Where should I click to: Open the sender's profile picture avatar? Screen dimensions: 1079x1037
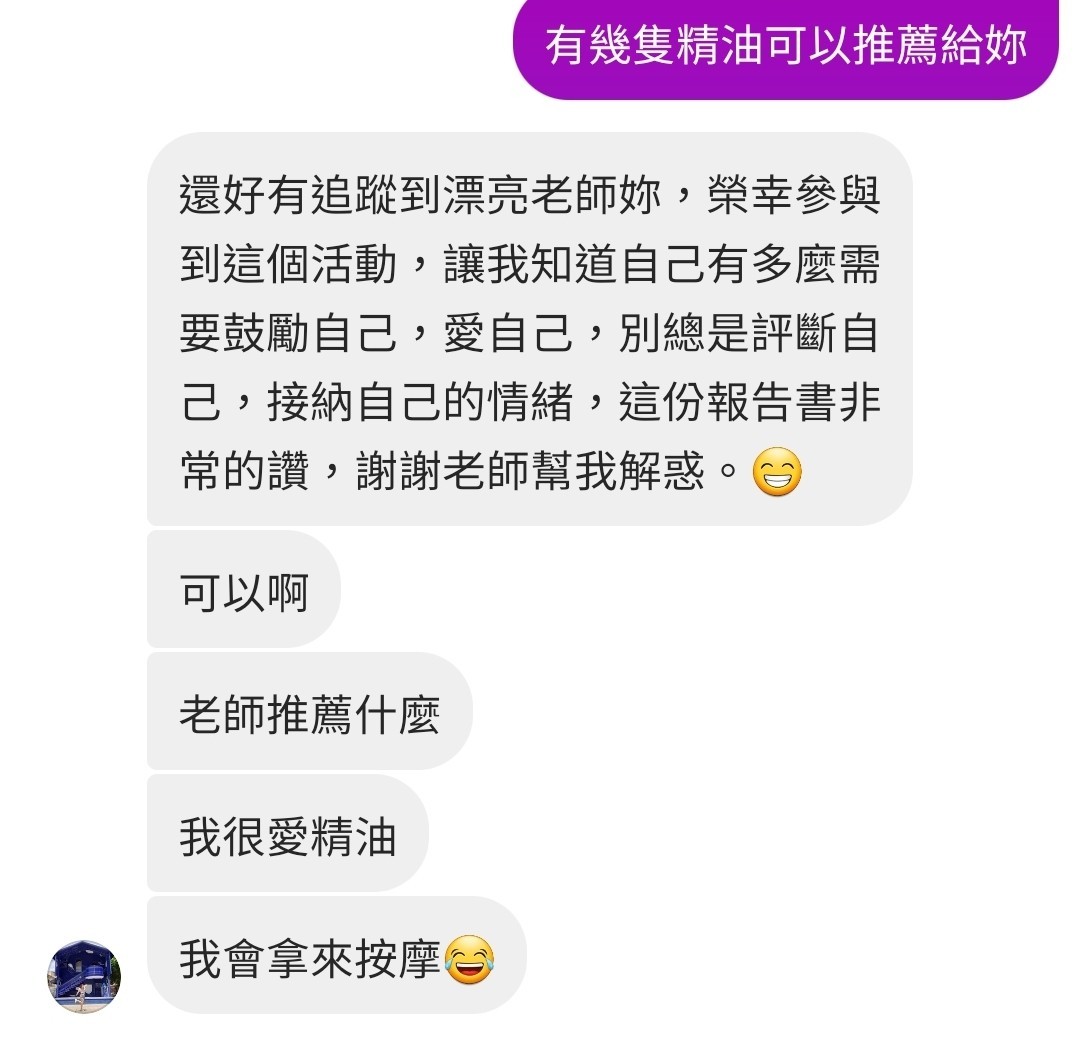click(x=84, y=976)
